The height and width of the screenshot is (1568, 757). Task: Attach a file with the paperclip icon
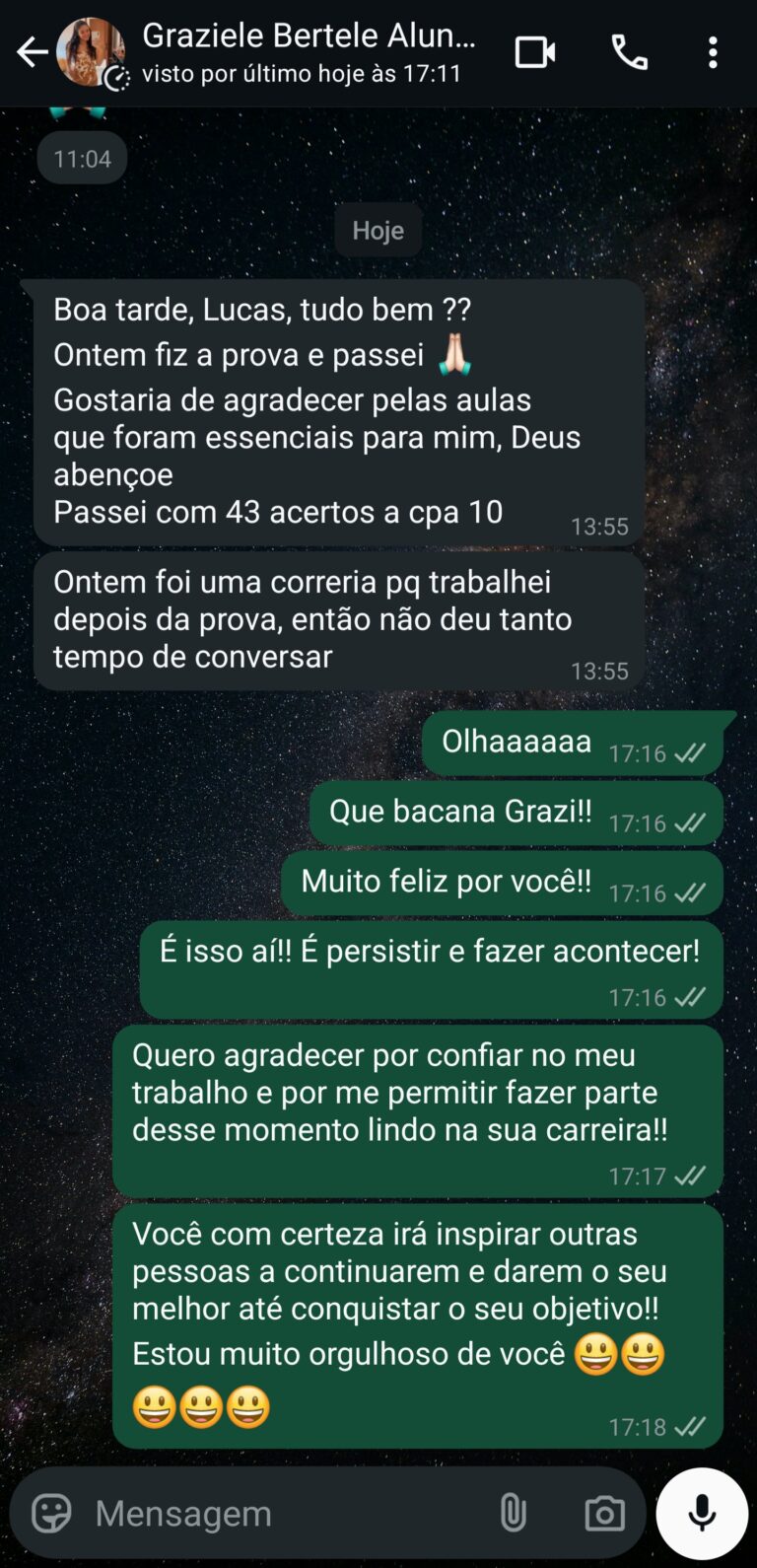(x=513, y=1512)
